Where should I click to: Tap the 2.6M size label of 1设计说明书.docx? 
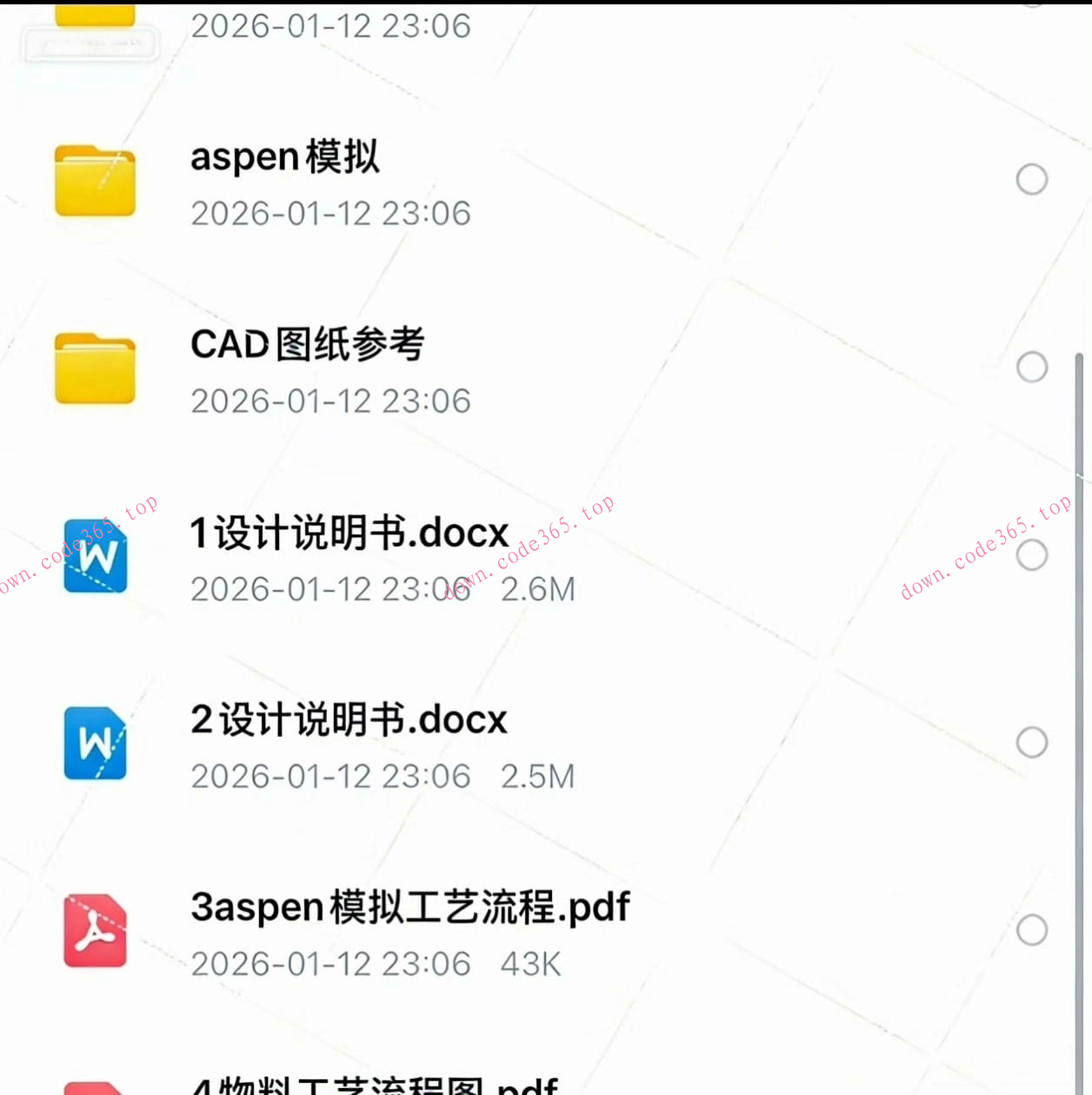[x=539, y=589]
